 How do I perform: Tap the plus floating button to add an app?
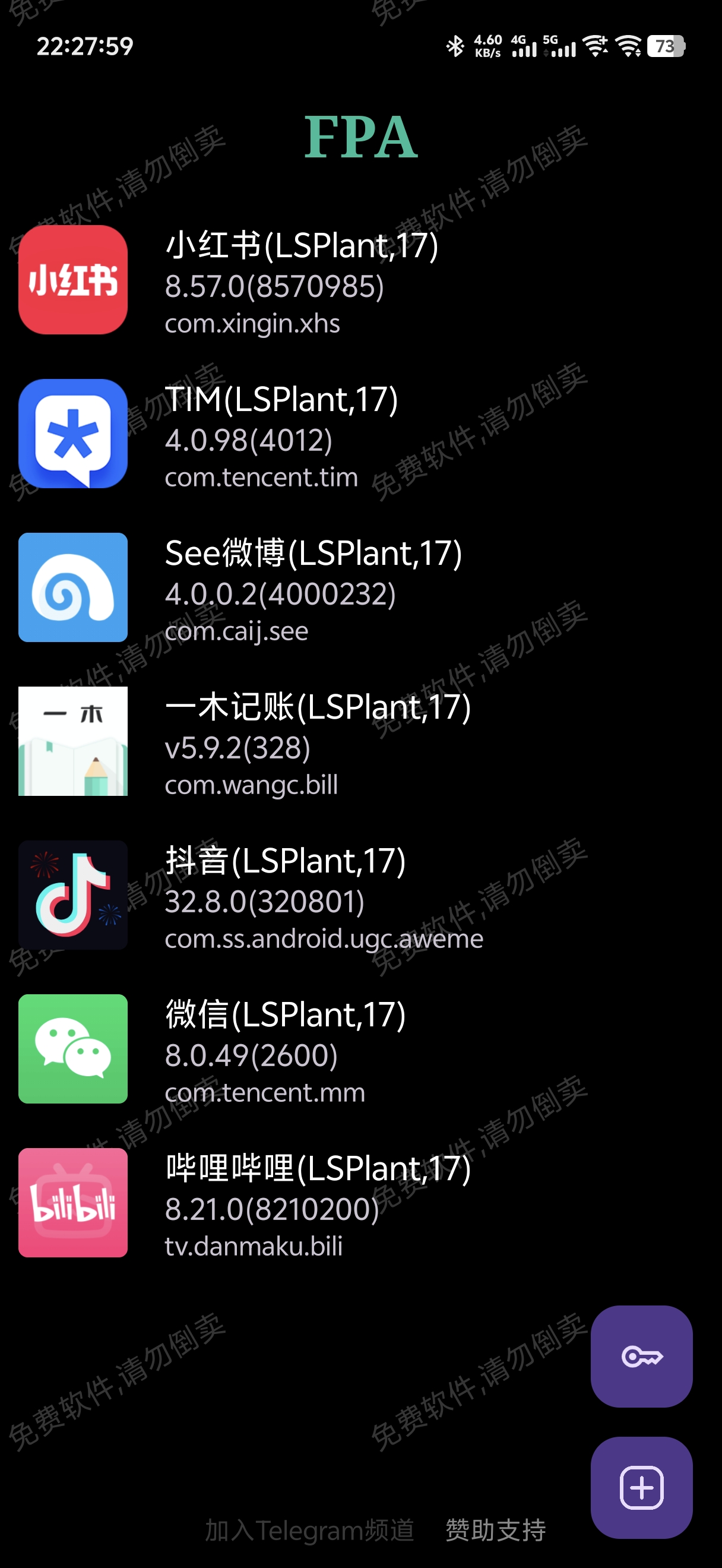click(641, 1488)
